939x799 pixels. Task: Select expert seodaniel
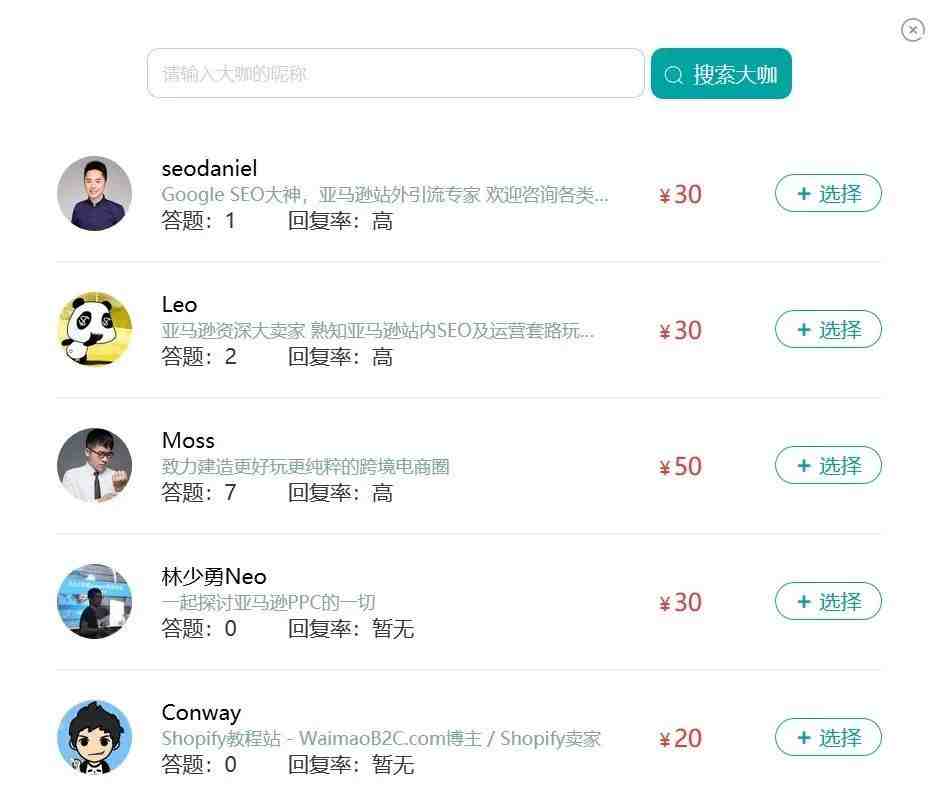828,194
